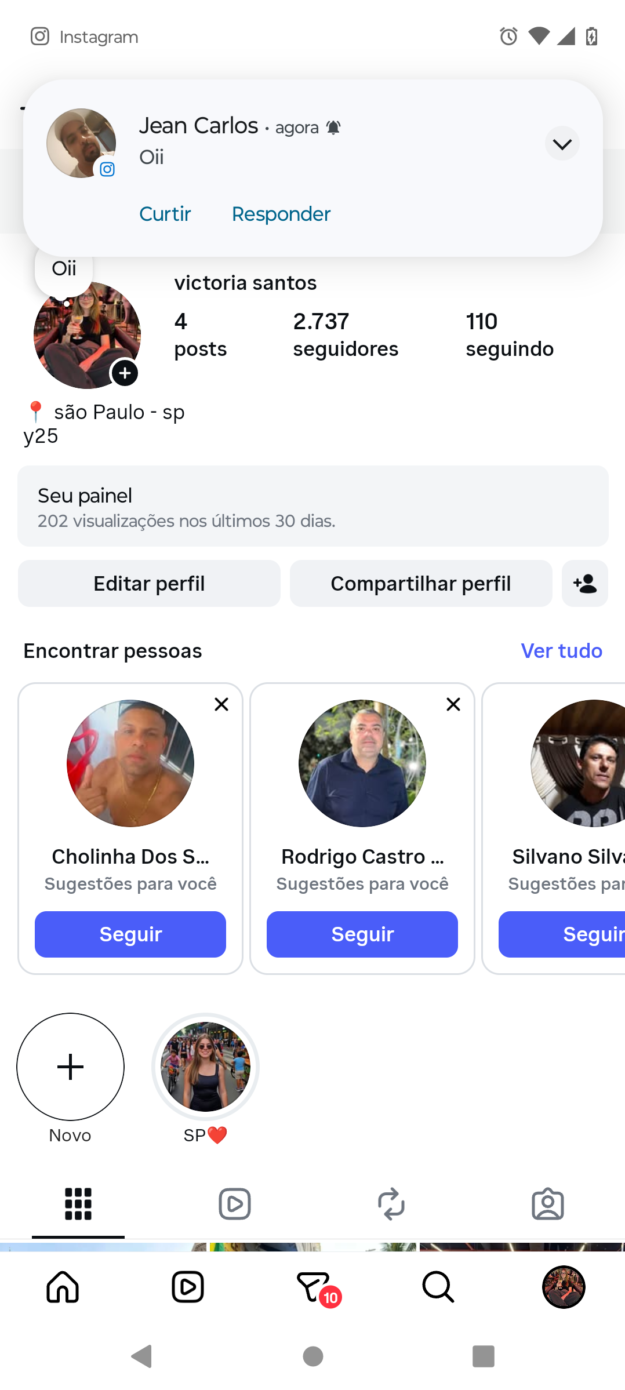Viewport: 625px width, 1390px height.
Task: Create a new highlight with Novo
Action: coord(70,1067)
